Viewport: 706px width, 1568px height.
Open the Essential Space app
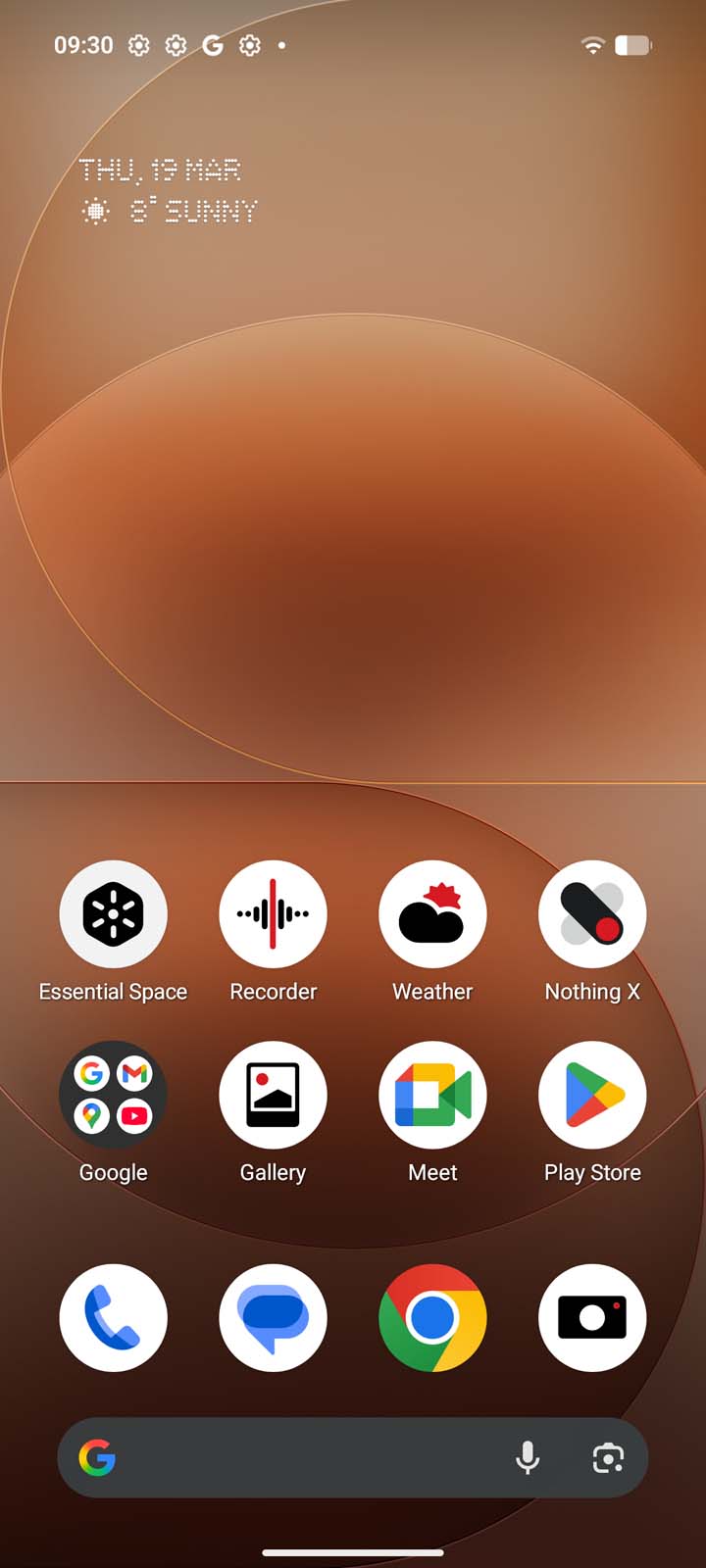[x=113, y=913]
